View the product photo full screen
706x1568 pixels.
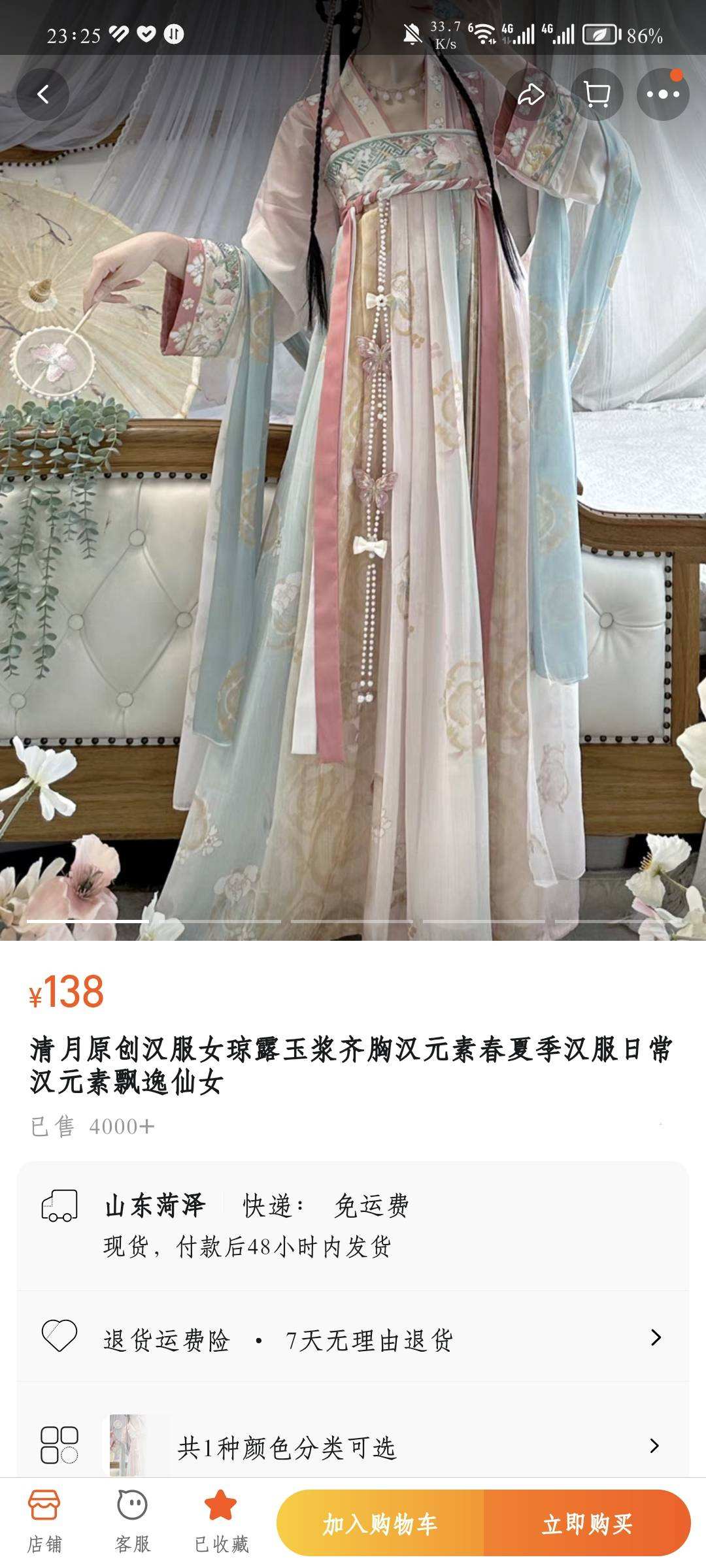pos(353,497)
